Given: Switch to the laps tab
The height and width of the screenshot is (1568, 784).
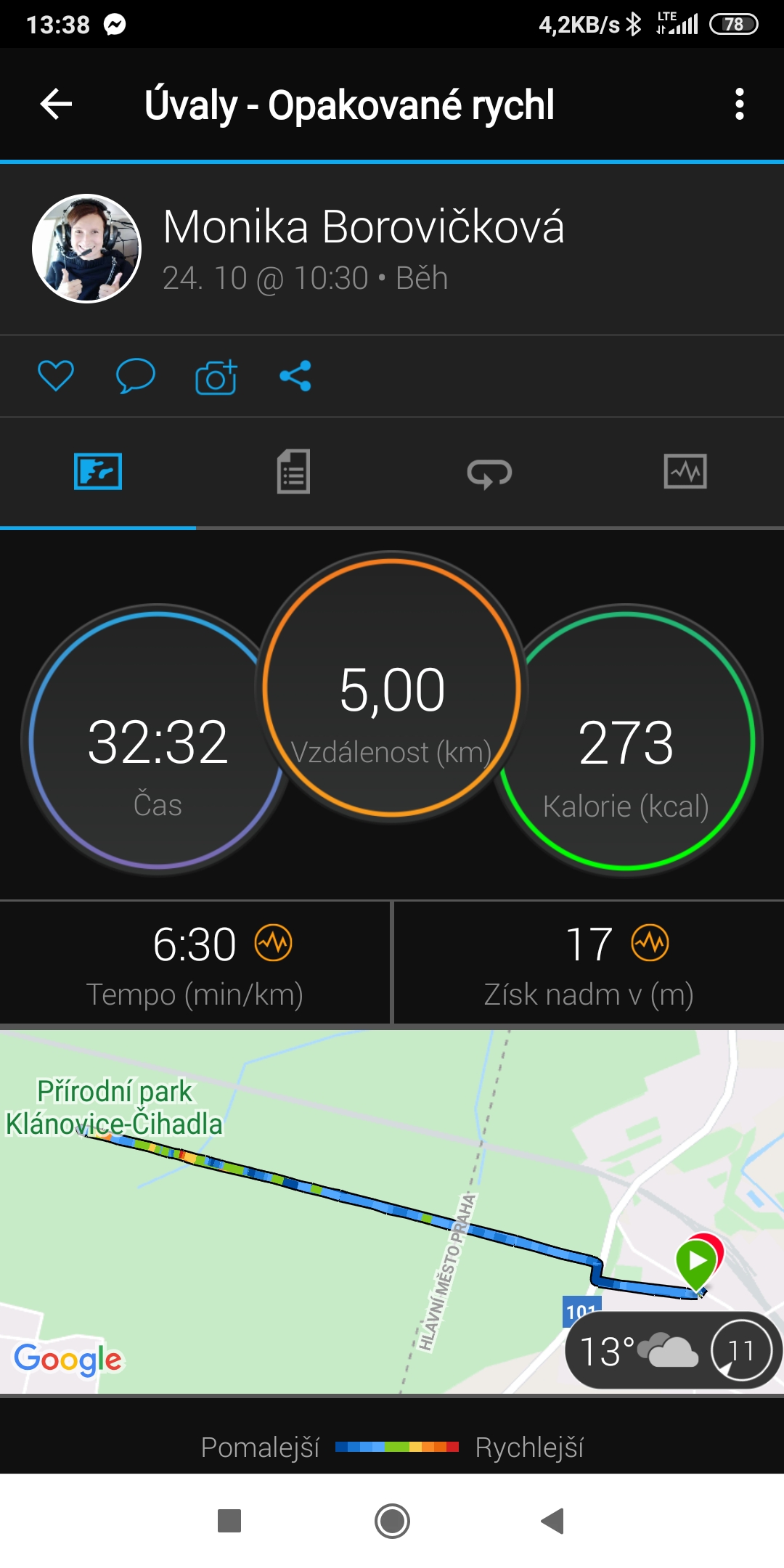Looking at the screenshot, I should coord(489,473).
